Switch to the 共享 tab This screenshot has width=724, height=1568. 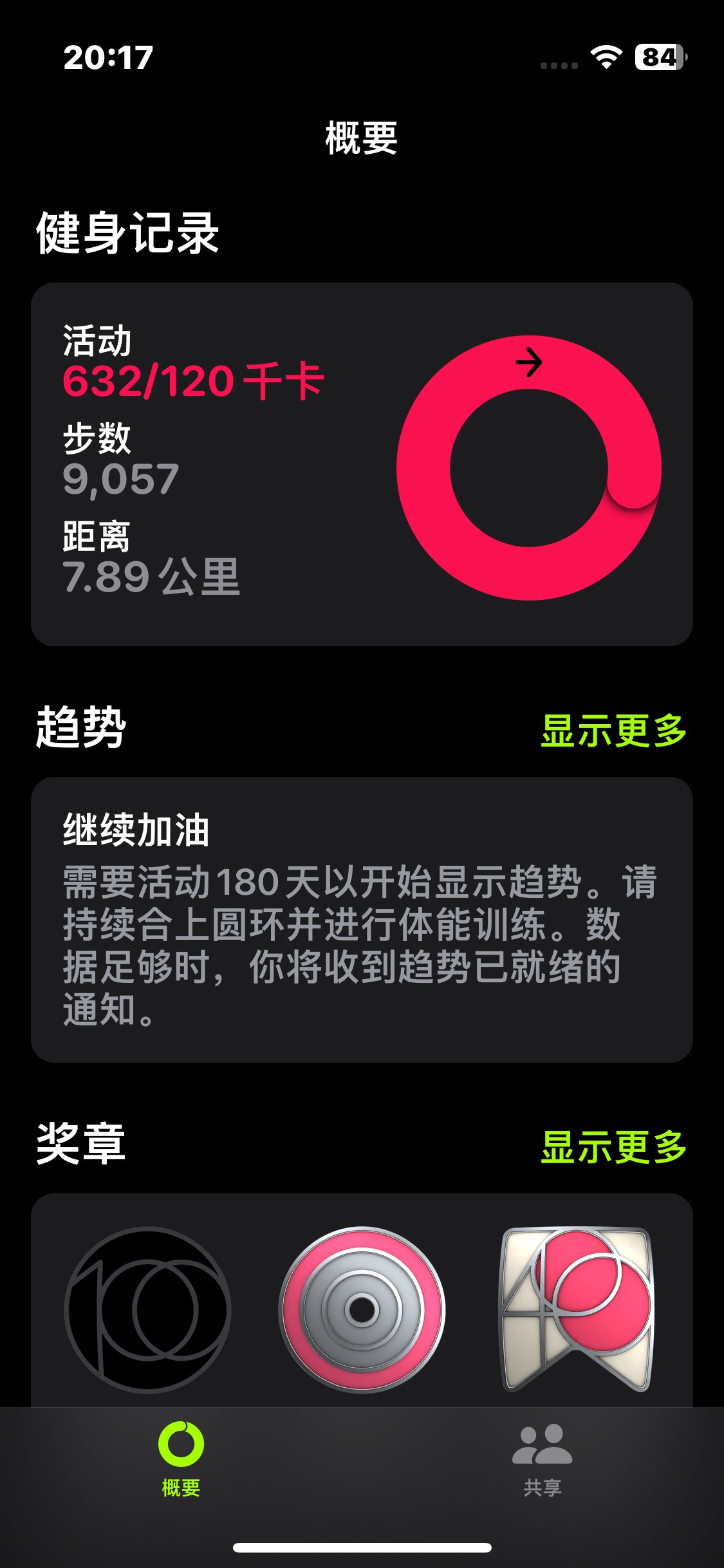pyautogui.click(x=542, y=1458)
